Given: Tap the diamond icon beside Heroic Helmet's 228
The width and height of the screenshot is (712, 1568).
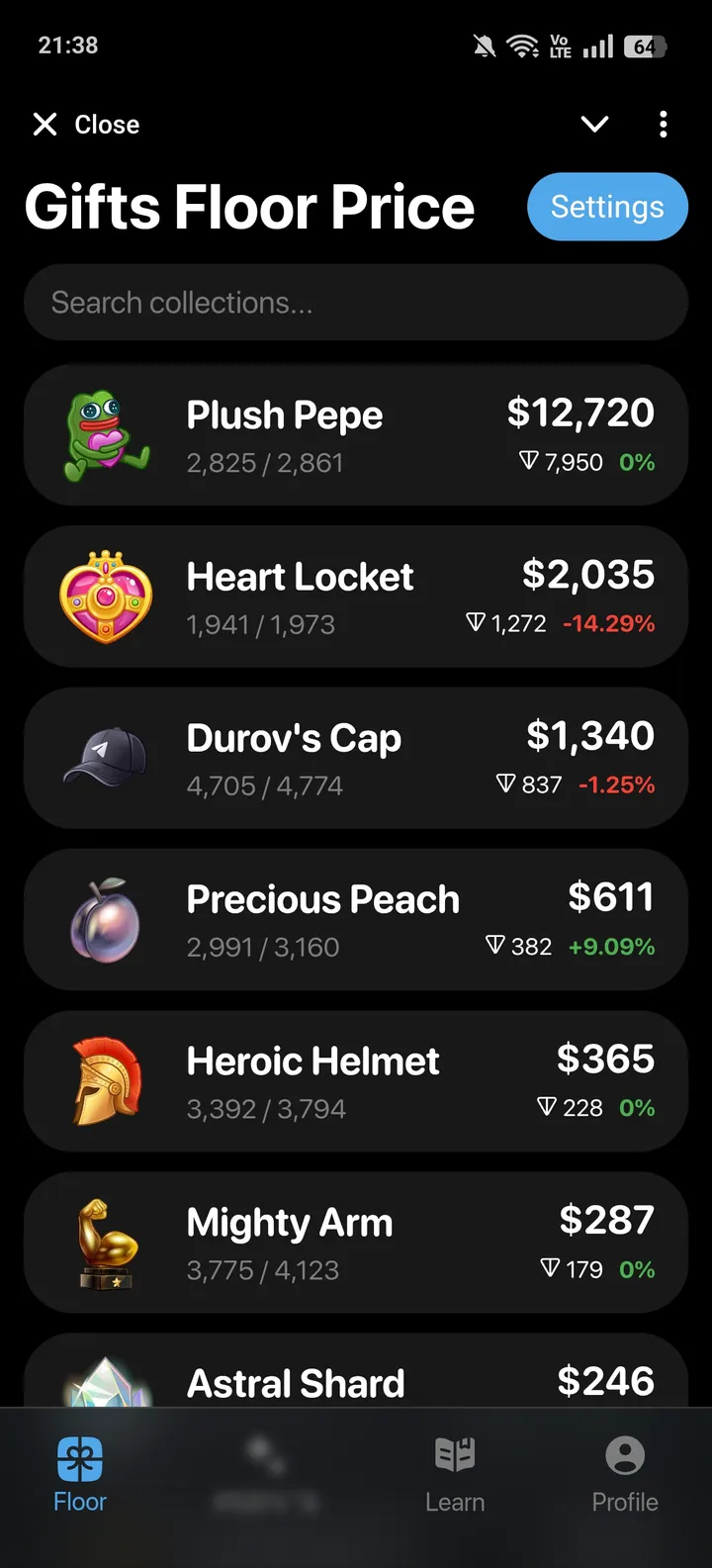Looking at the screenshot, I should click(x=545, y=1108).
